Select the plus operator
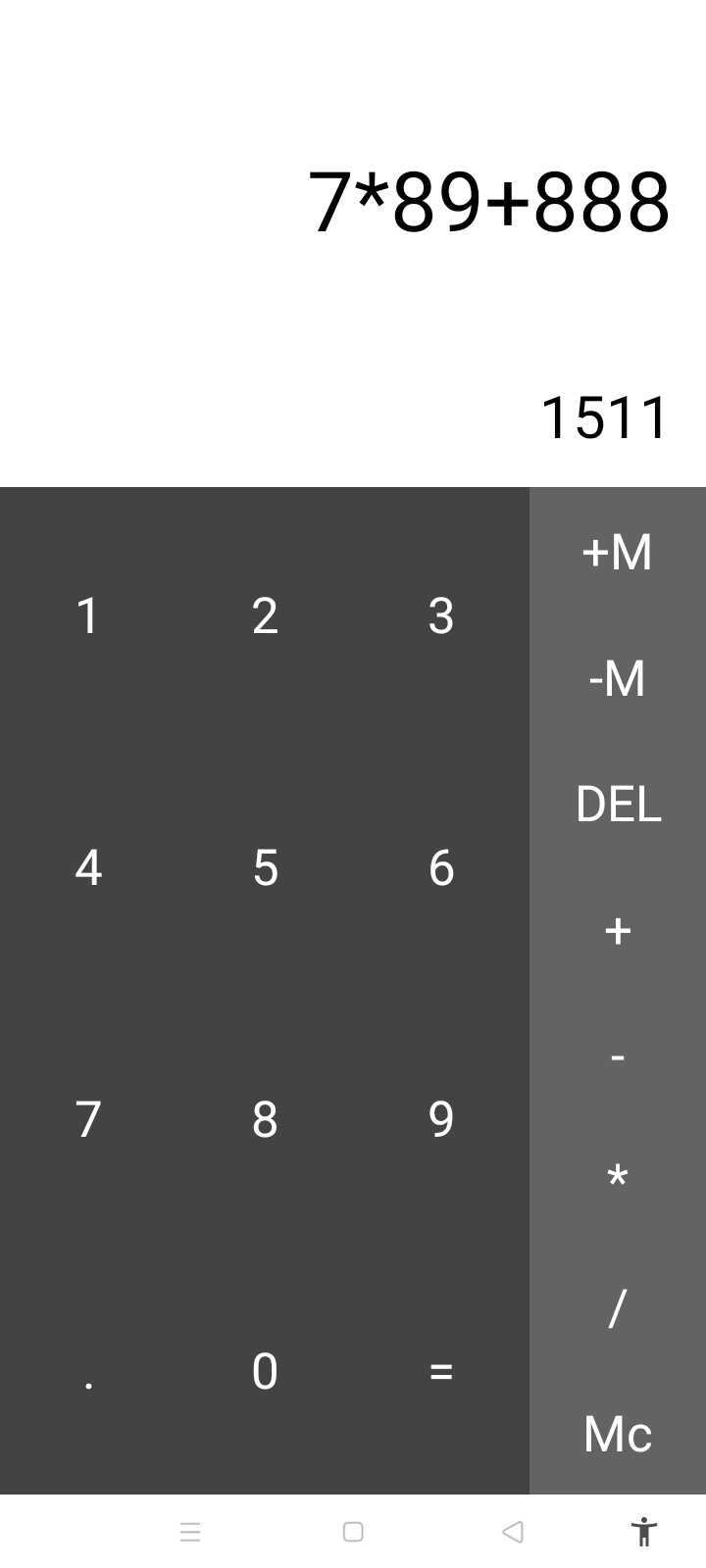The width and height of the screenshot is (706, 1568). pos(617,929)
